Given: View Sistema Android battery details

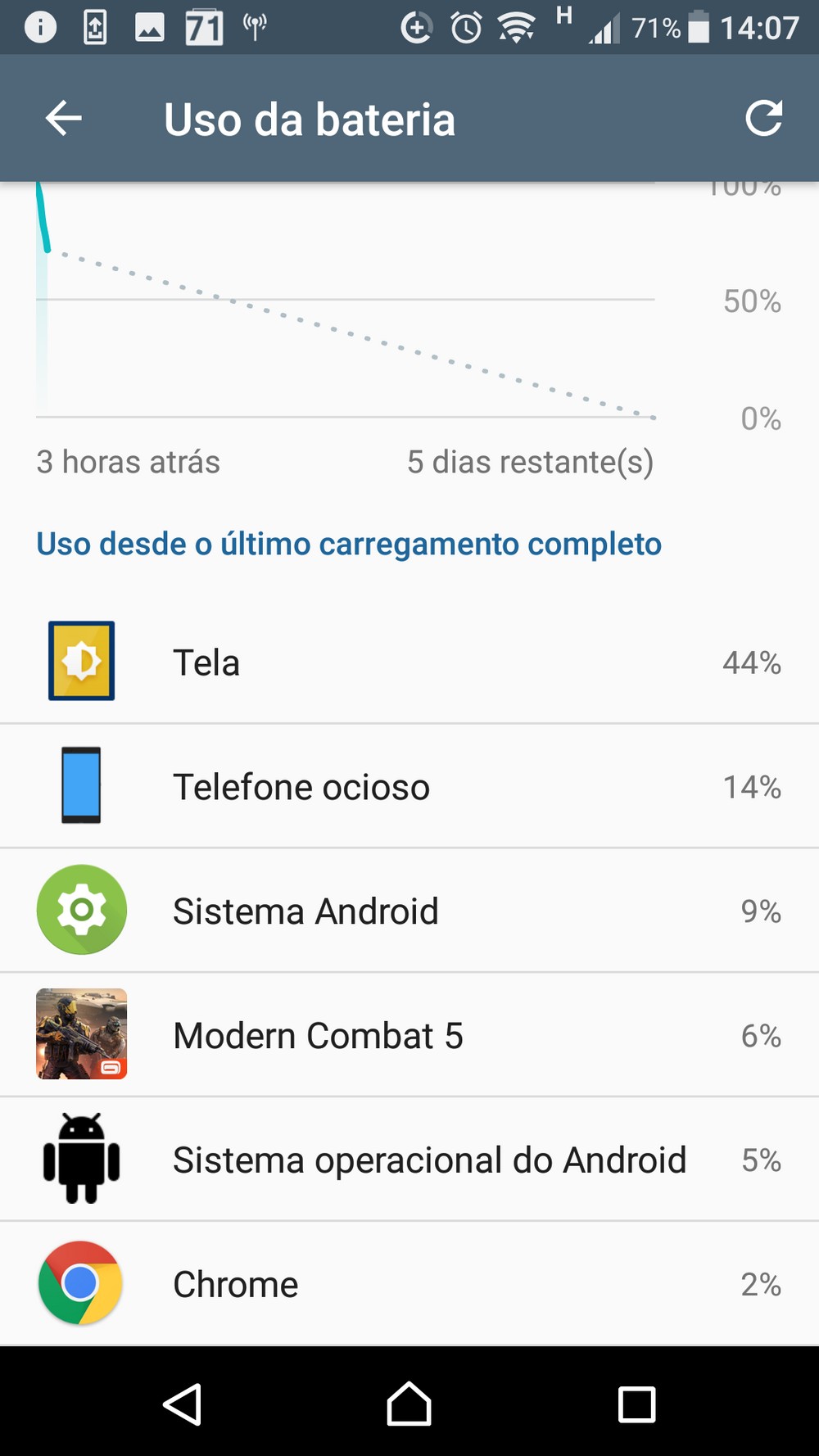Looking at the screenshot, I should [409, 911].
